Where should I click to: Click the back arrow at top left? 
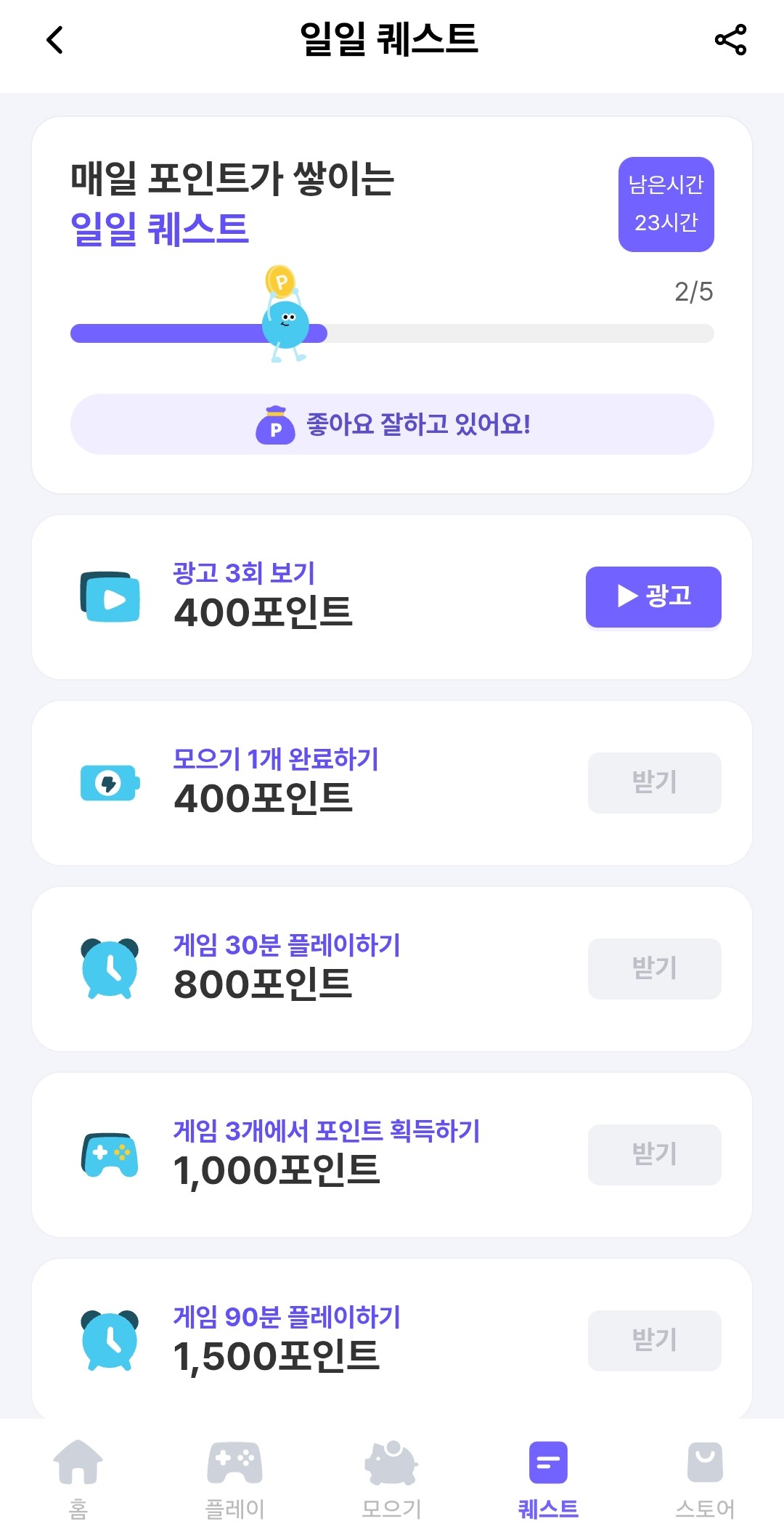tap(52, 41)
